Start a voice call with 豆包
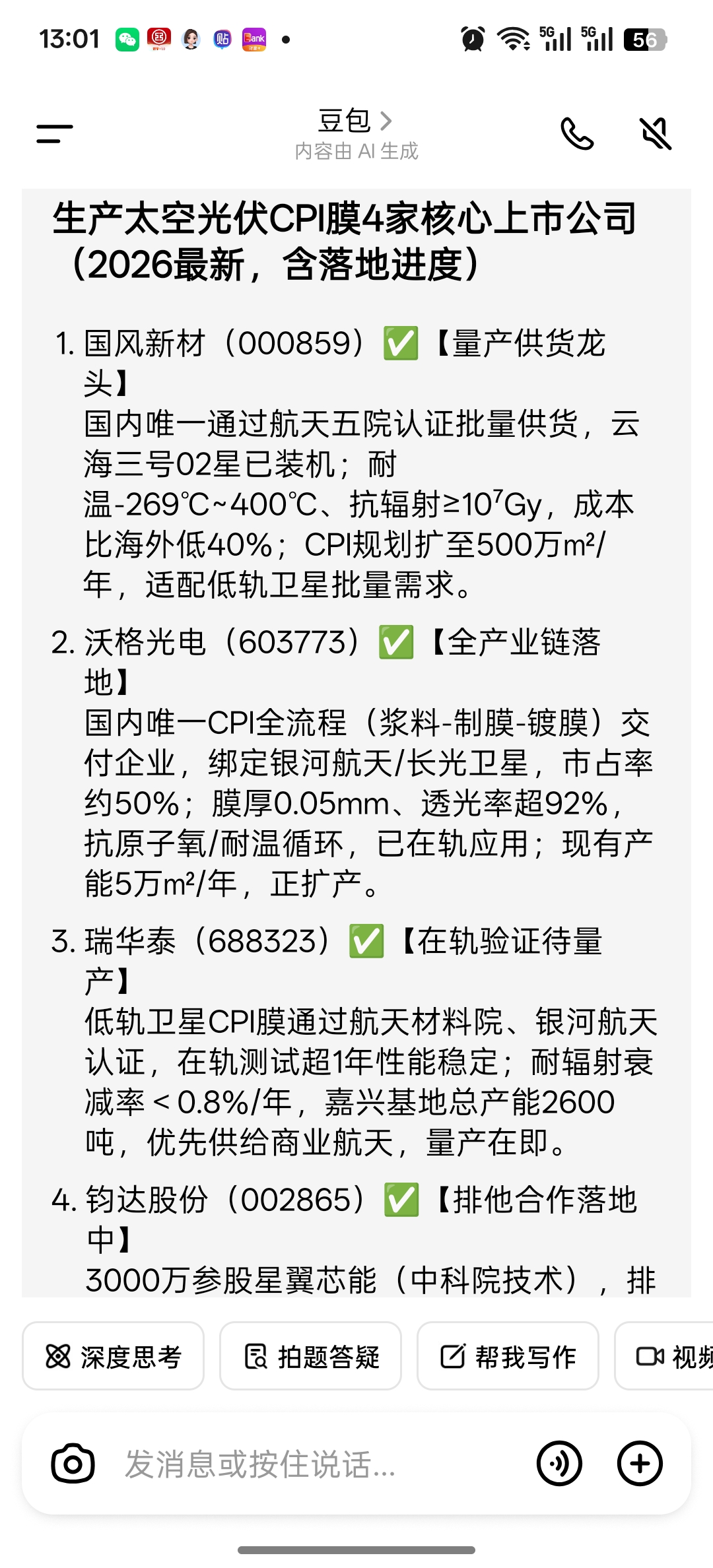 click(577, 134)
